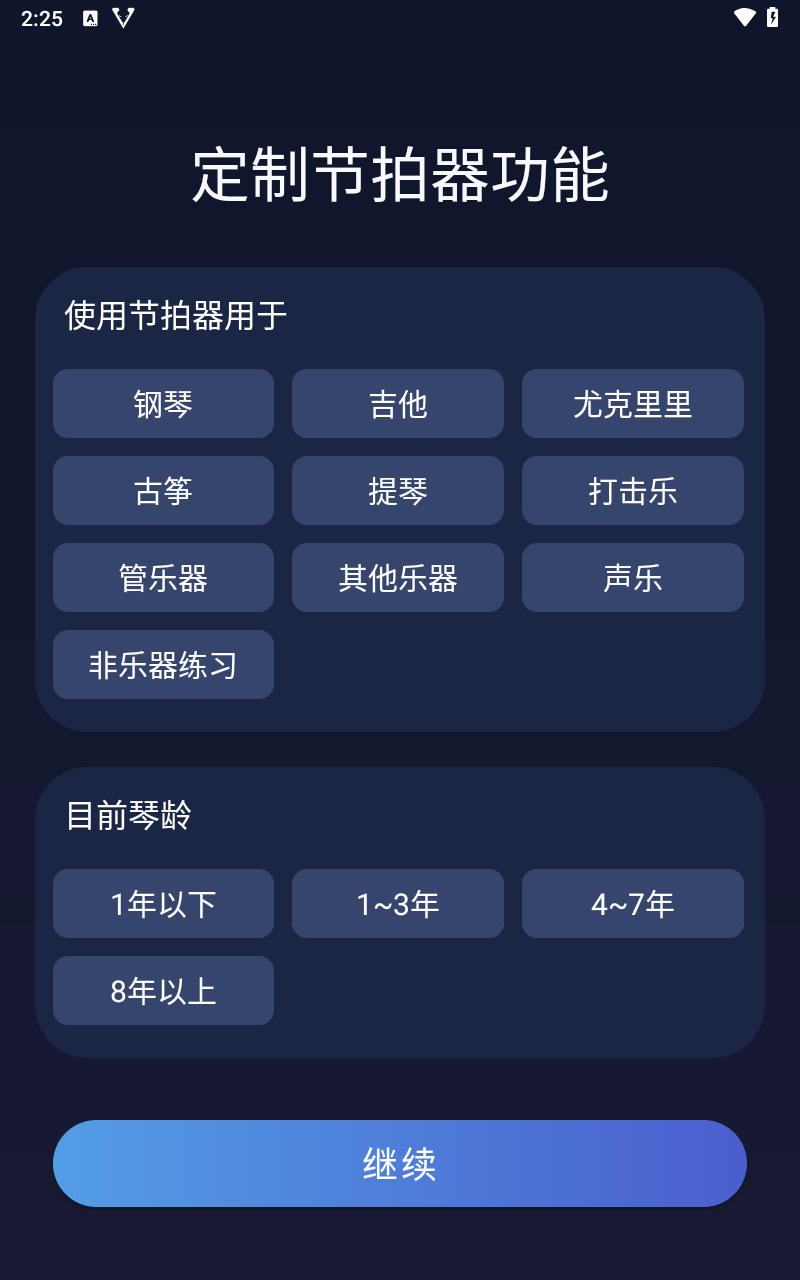
Task: Select the 钢琴 instrument chip
Action: coord(163,404)
